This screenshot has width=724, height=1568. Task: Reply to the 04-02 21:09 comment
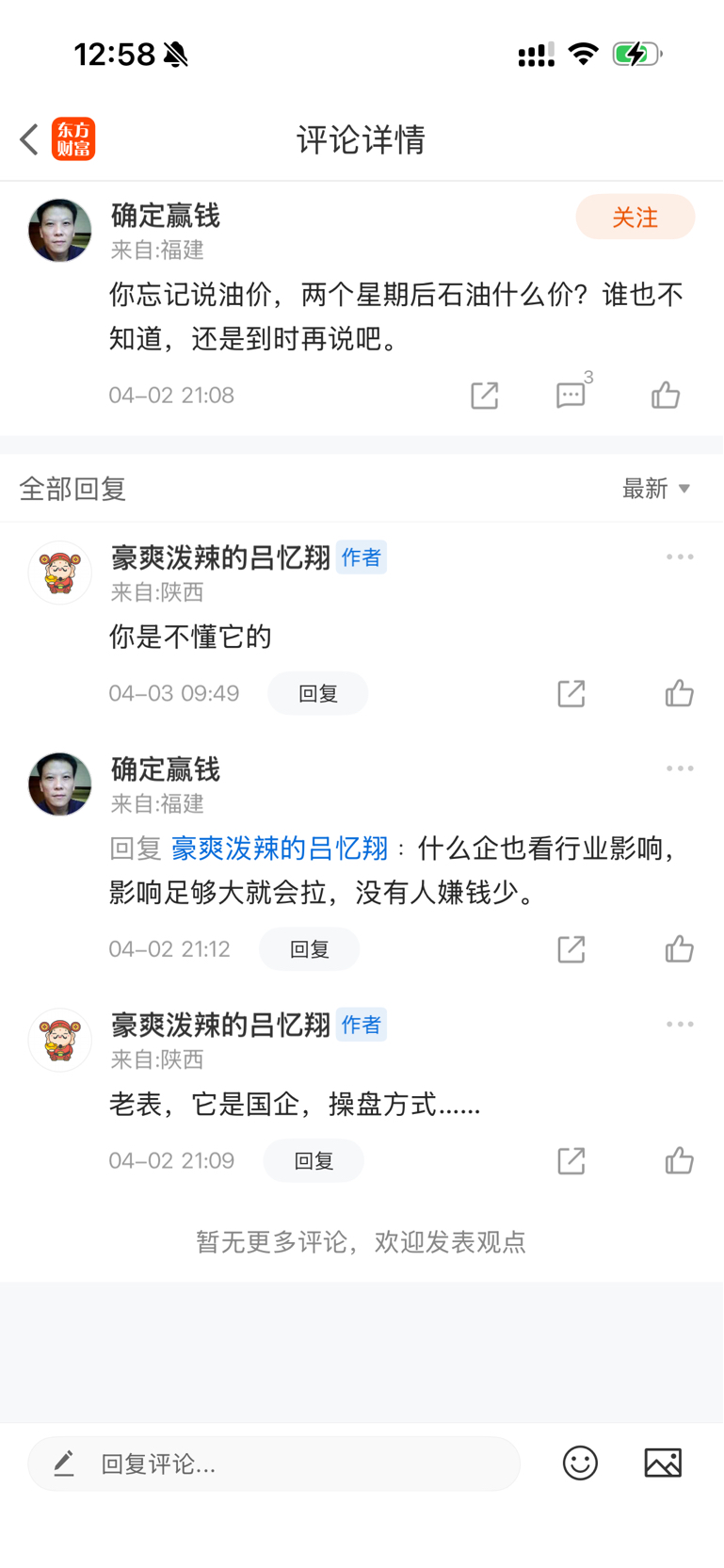[314, 1161]
